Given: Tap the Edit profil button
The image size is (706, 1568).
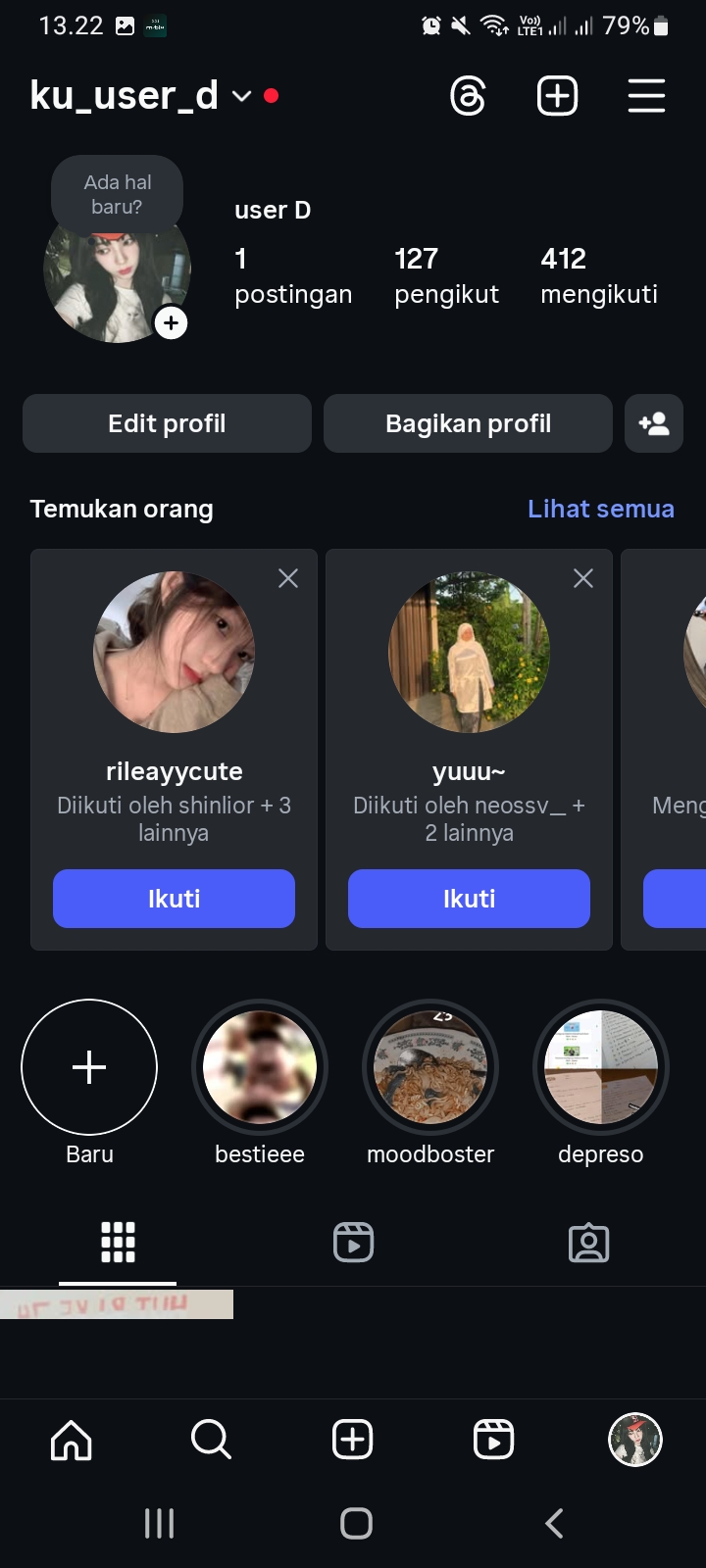Looking at the screenshot, I should click(x=167, y=423).
